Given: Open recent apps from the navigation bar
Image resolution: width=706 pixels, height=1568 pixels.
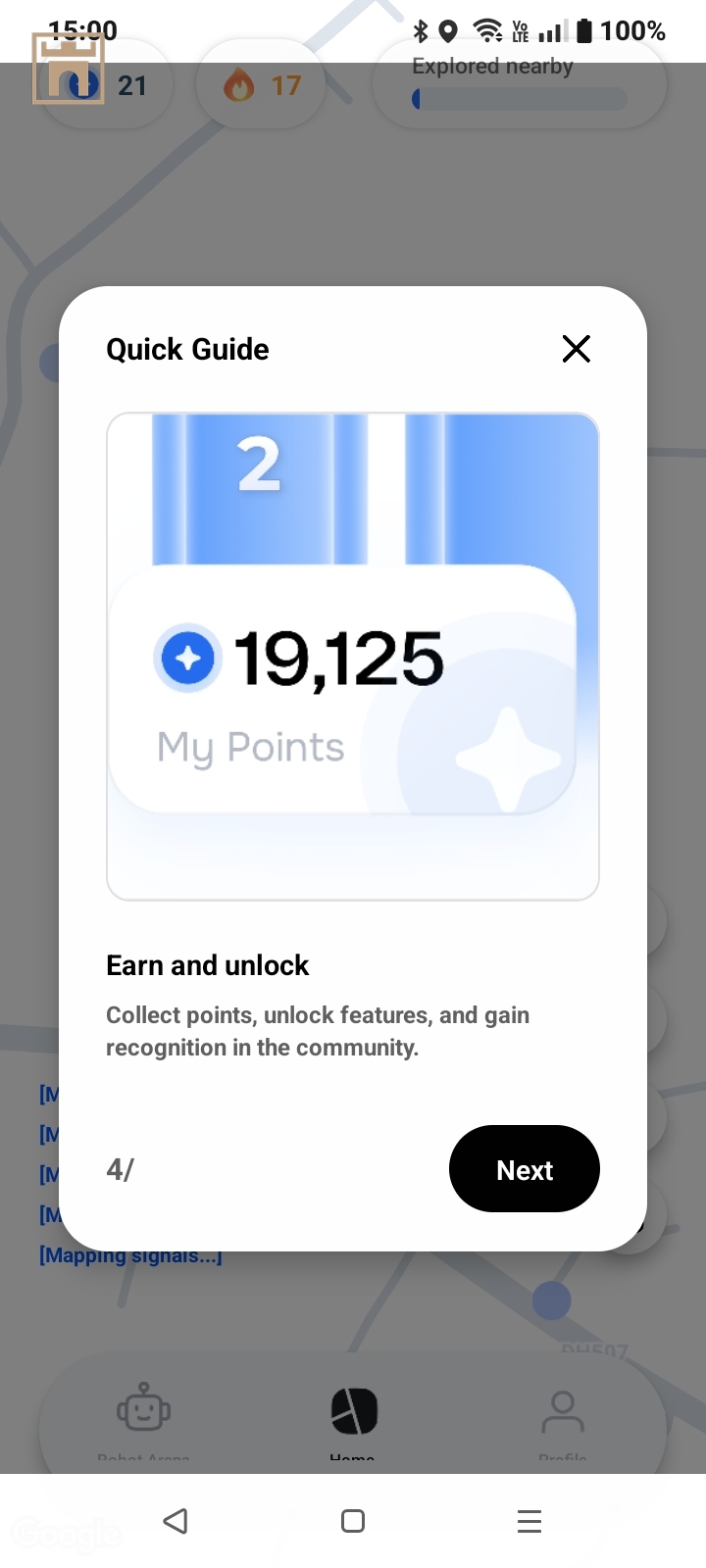Looking at the screenshot, I should click(x=529, y=1521).
